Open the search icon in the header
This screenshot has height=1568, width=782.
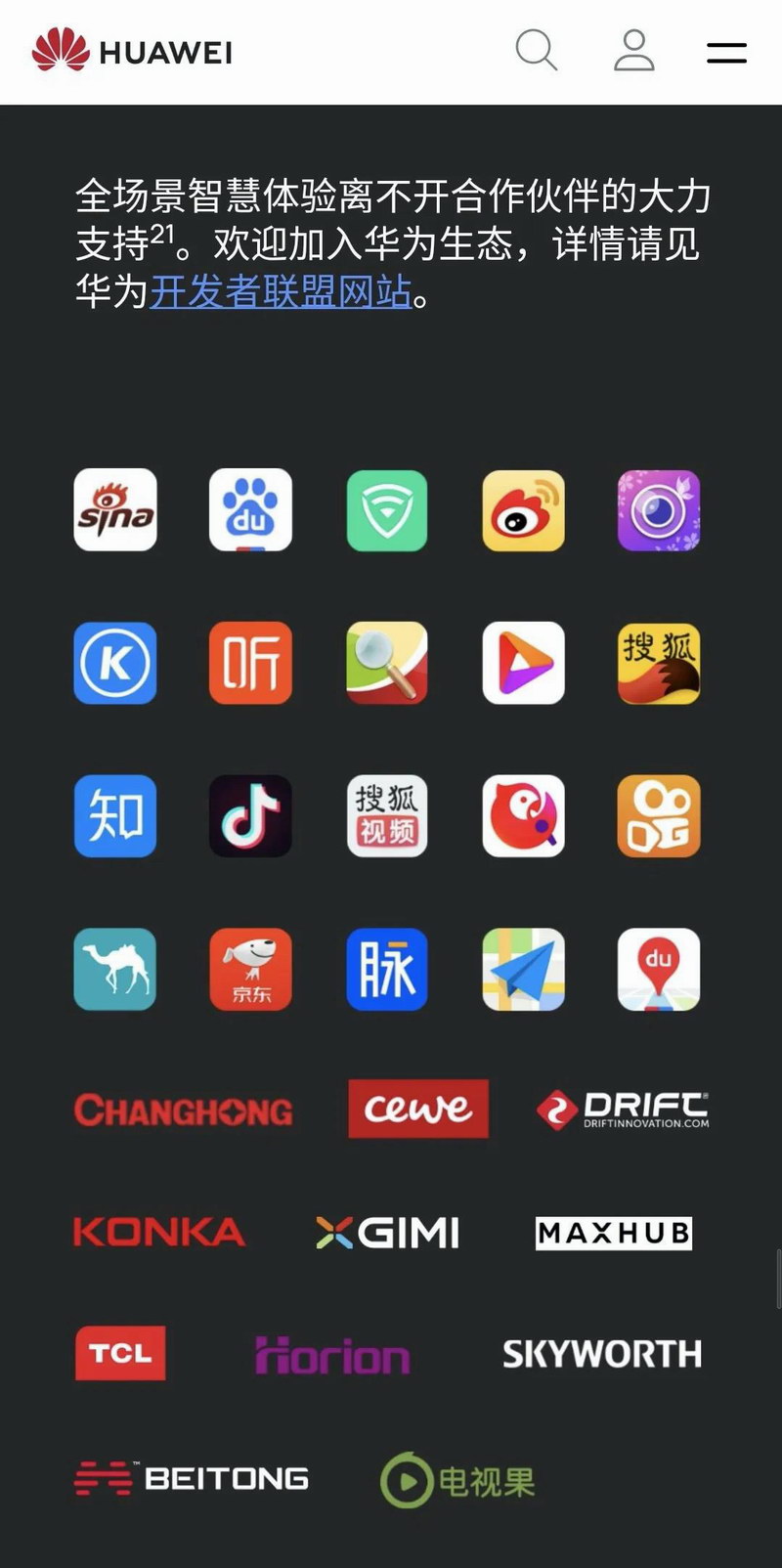click(x=536, y=50)
